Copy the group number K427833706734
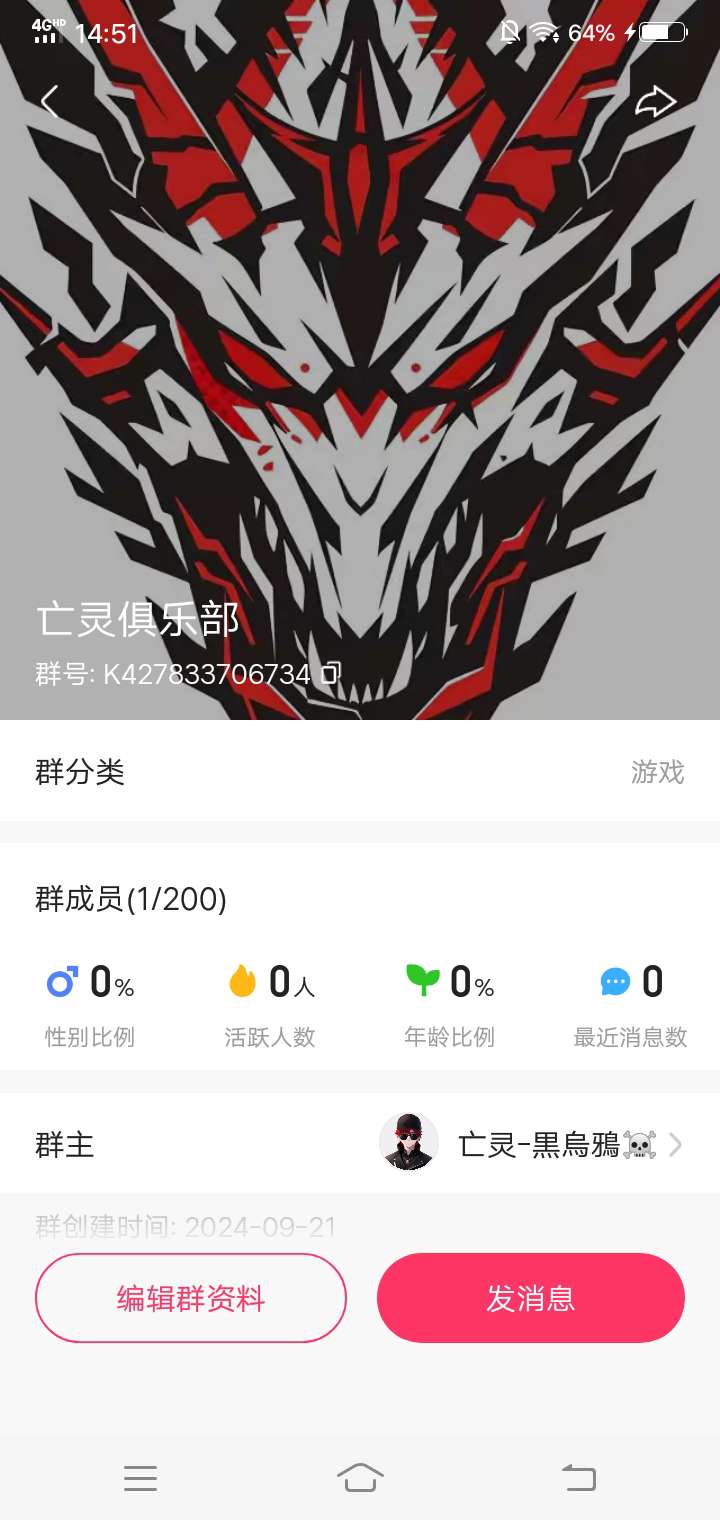 331,674
